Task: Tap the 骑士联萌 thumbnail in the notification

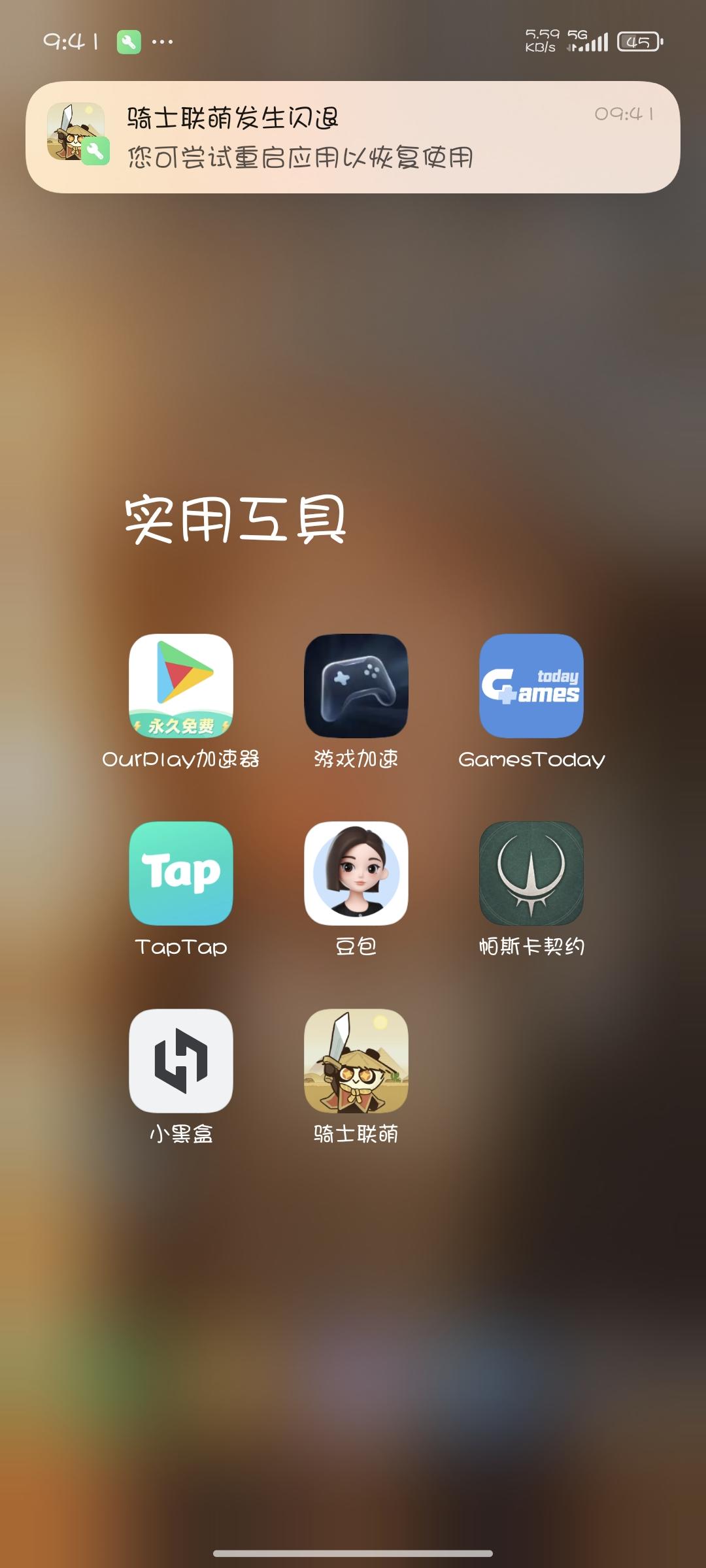Action: point(74,134)
